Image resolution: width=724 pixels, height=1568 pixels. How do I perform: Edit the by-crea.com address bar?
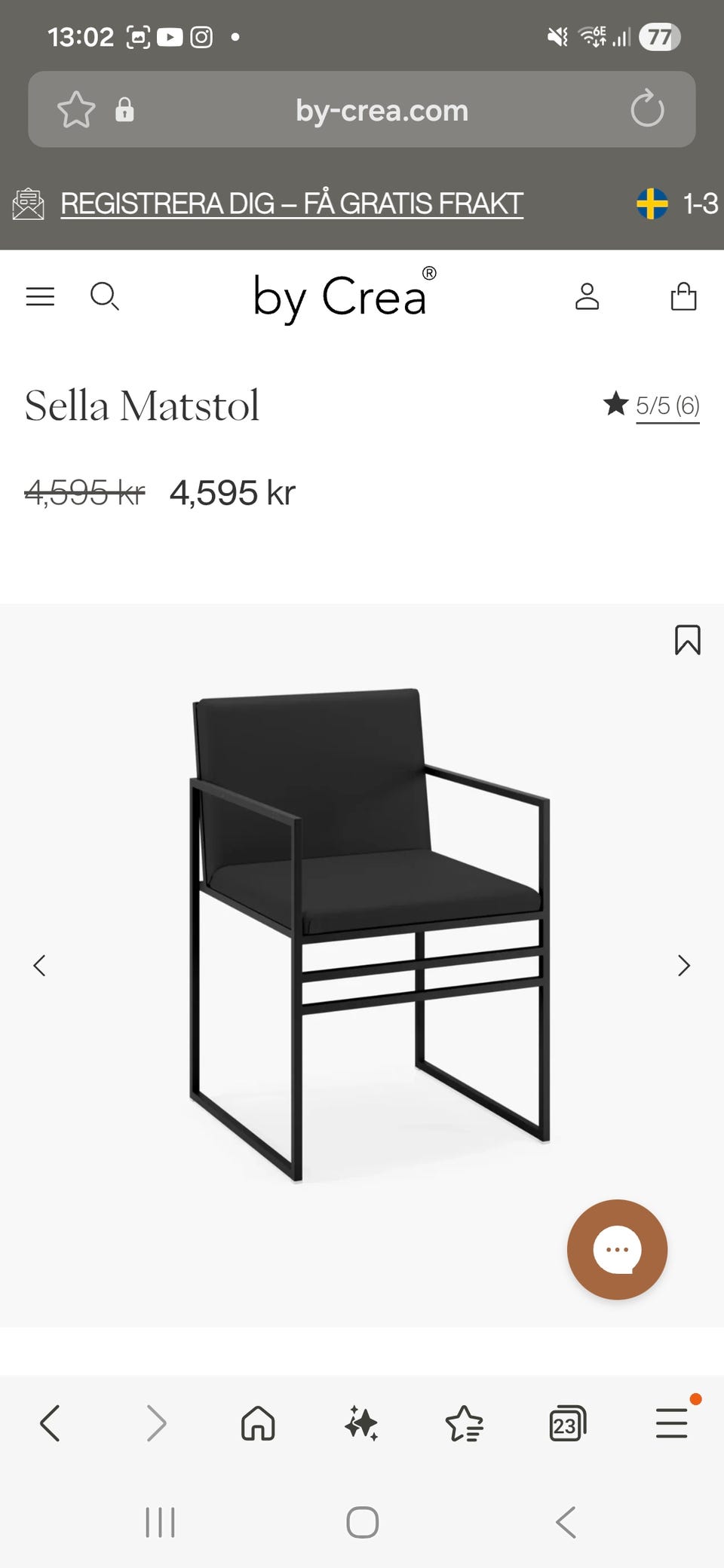(x=382, y=110)
